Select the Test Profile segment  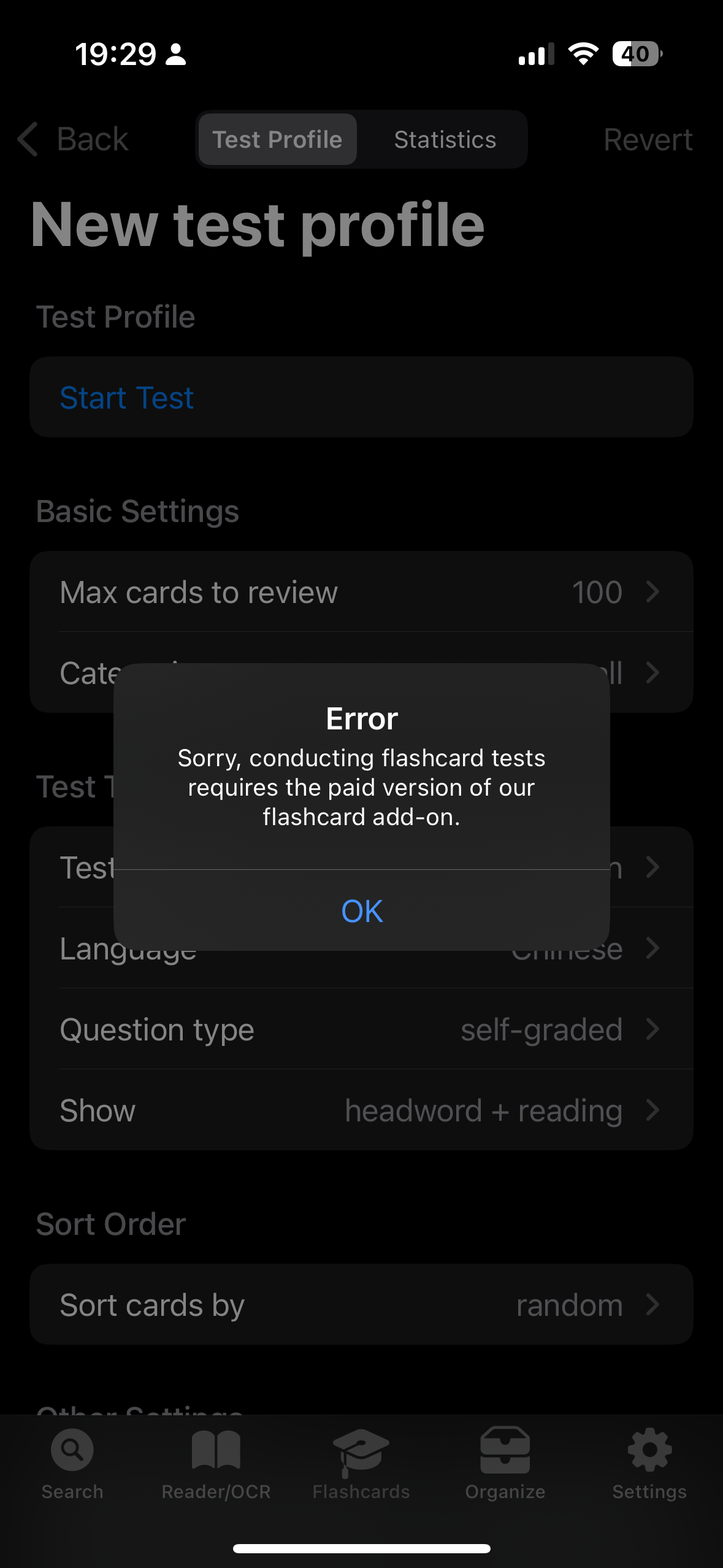(x=277, y=139)
